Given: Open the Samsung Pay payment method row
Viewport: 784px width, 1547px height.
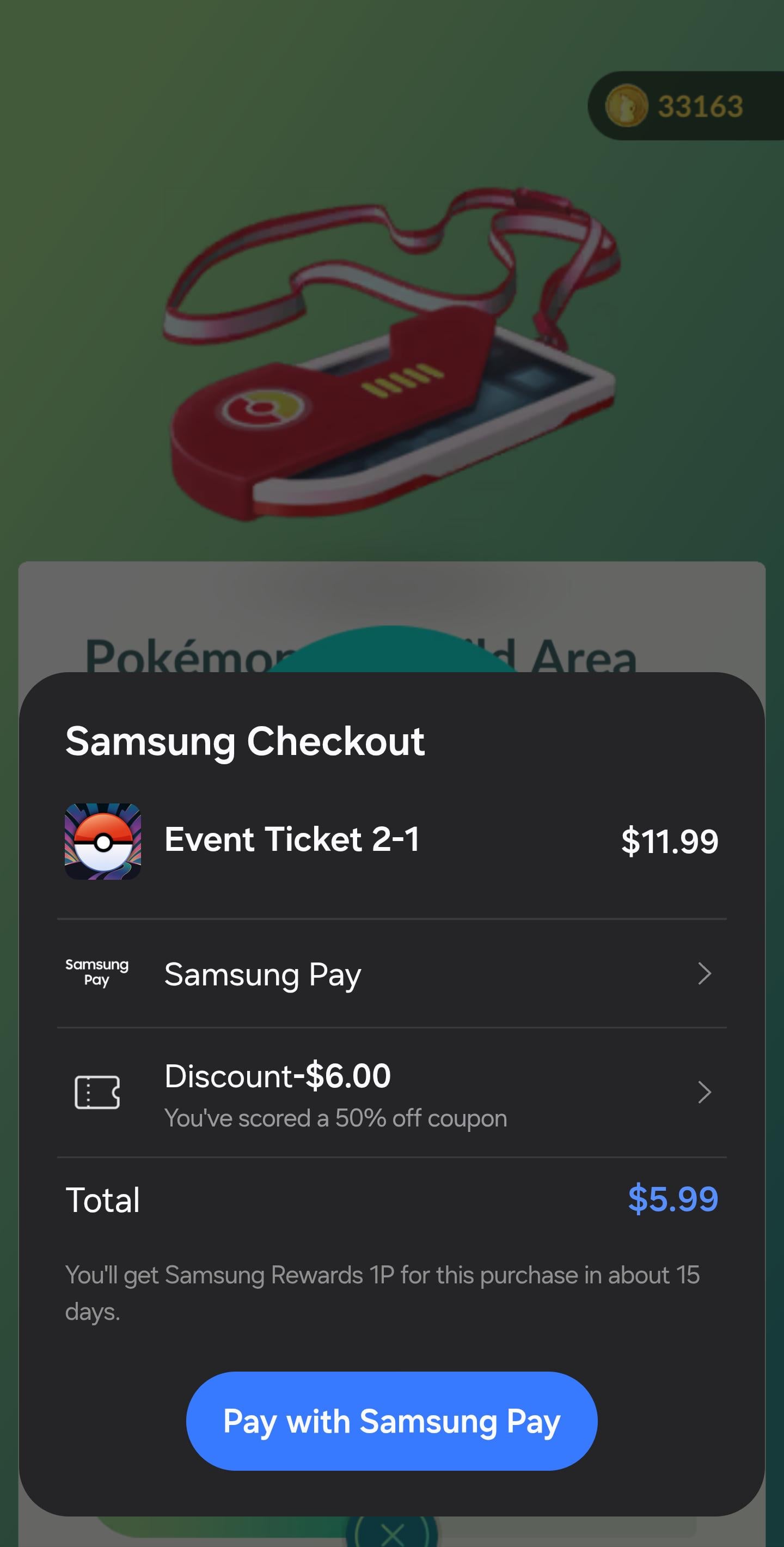Looking at the screenshot, I should click(x=391, y=973).
